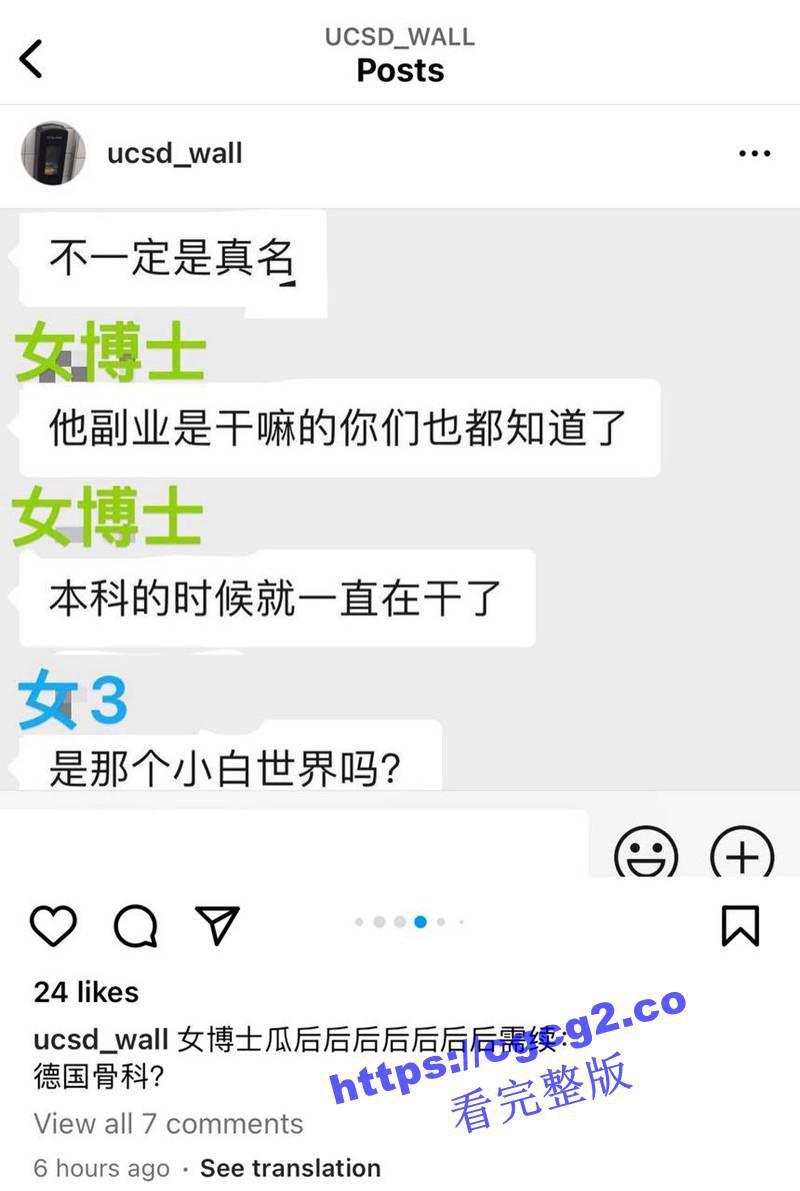The height and width of the screenshot is (1191, 800).
Task: Go back from the Posts screen
Action: click(x=32, y=58)
